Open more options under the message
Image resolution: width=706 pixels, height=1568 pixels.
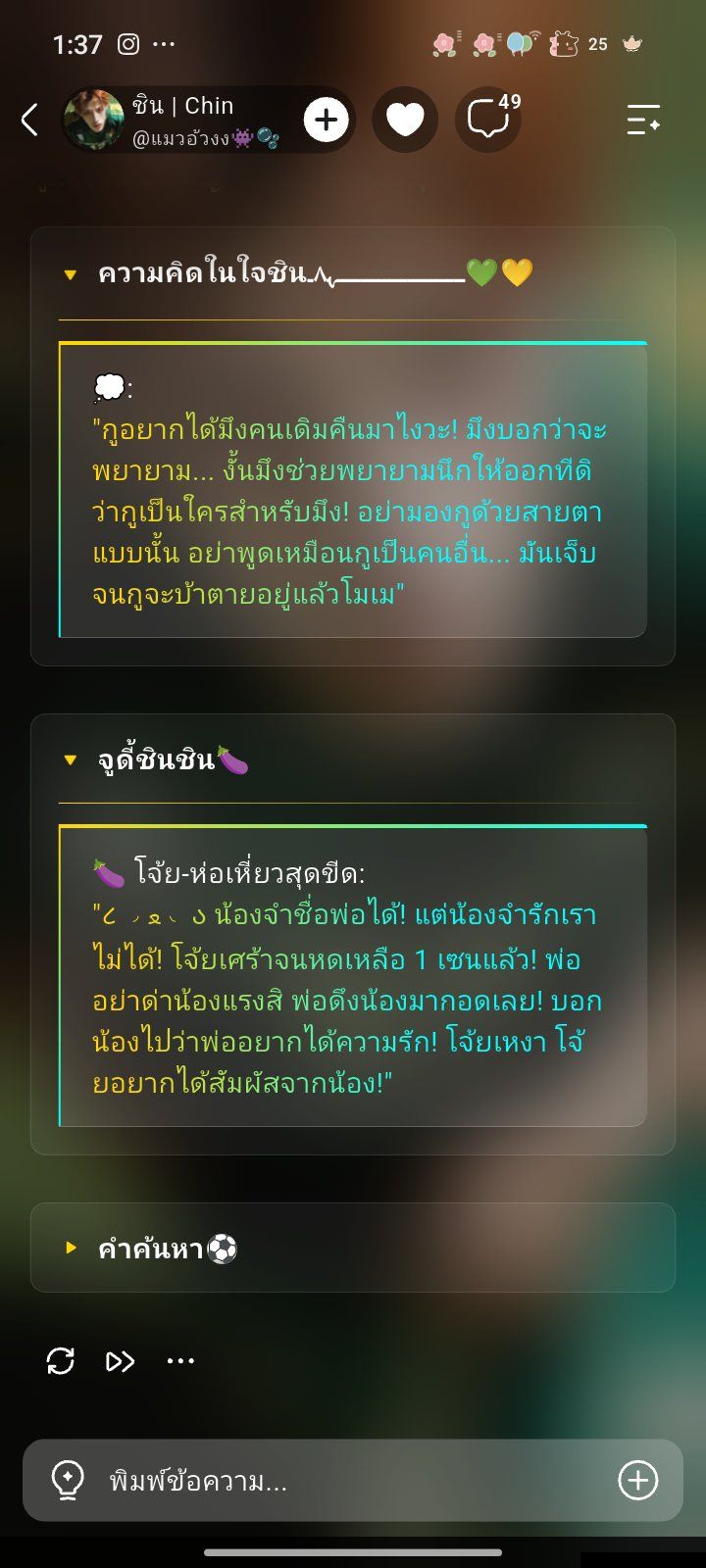180,1360
